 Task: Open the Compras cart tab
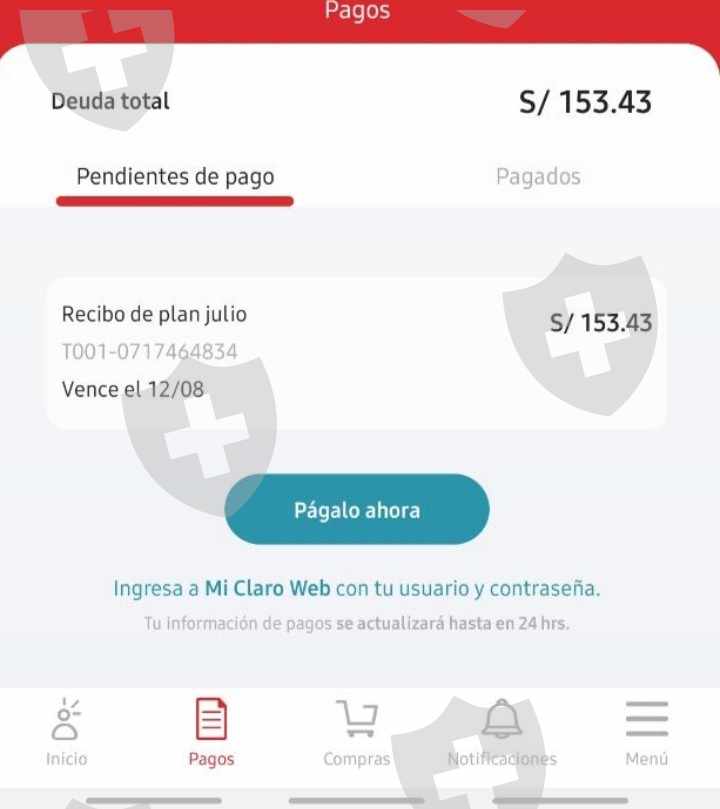(357, 733)
